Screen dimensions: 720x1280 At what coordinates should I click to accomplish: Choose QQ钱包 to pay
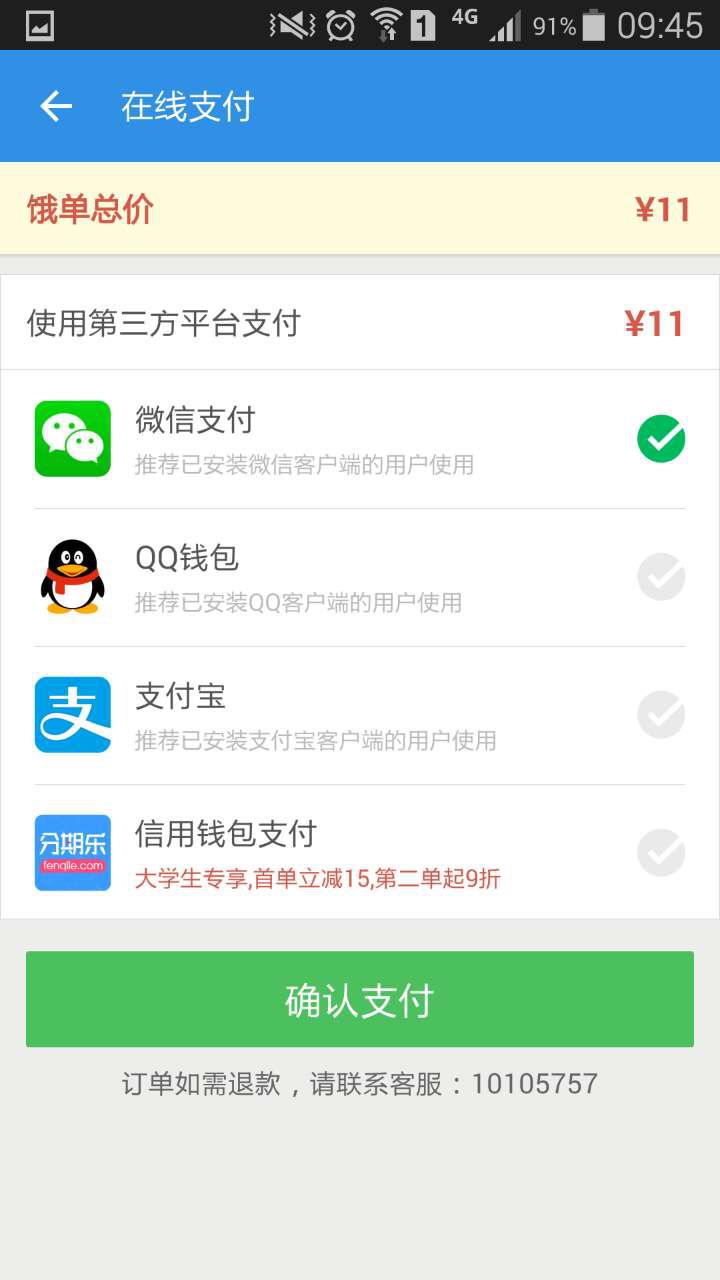[360, 577]
